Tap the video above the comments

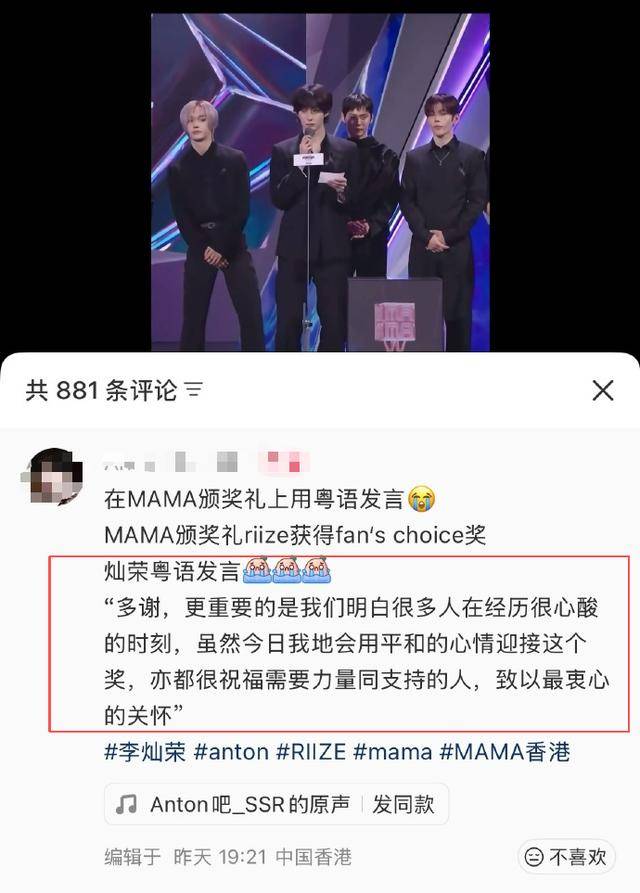pos(320,180)
